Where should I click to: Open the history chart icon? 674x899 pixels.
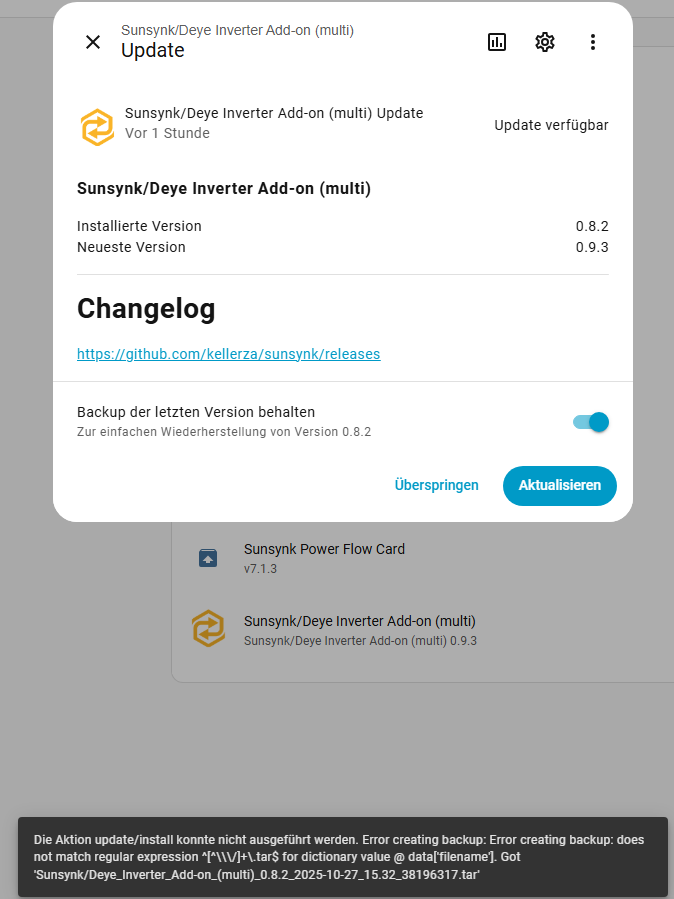click(x=497, y=42)
